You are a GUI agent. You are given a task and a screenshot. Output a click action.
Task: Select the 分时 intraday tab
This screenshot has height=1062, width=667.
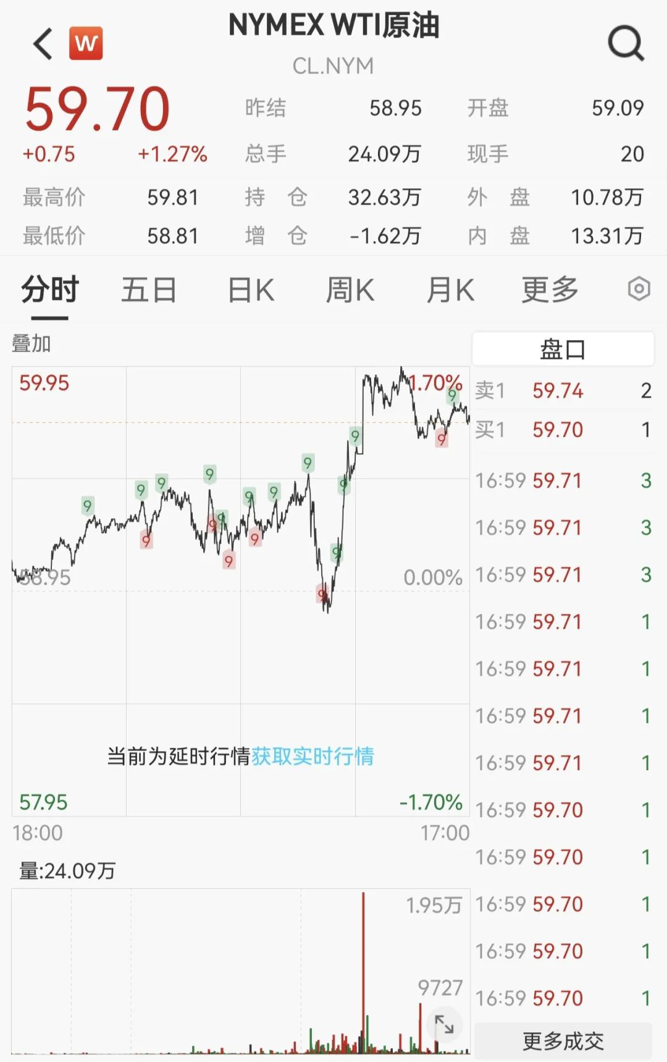point(50,290)
